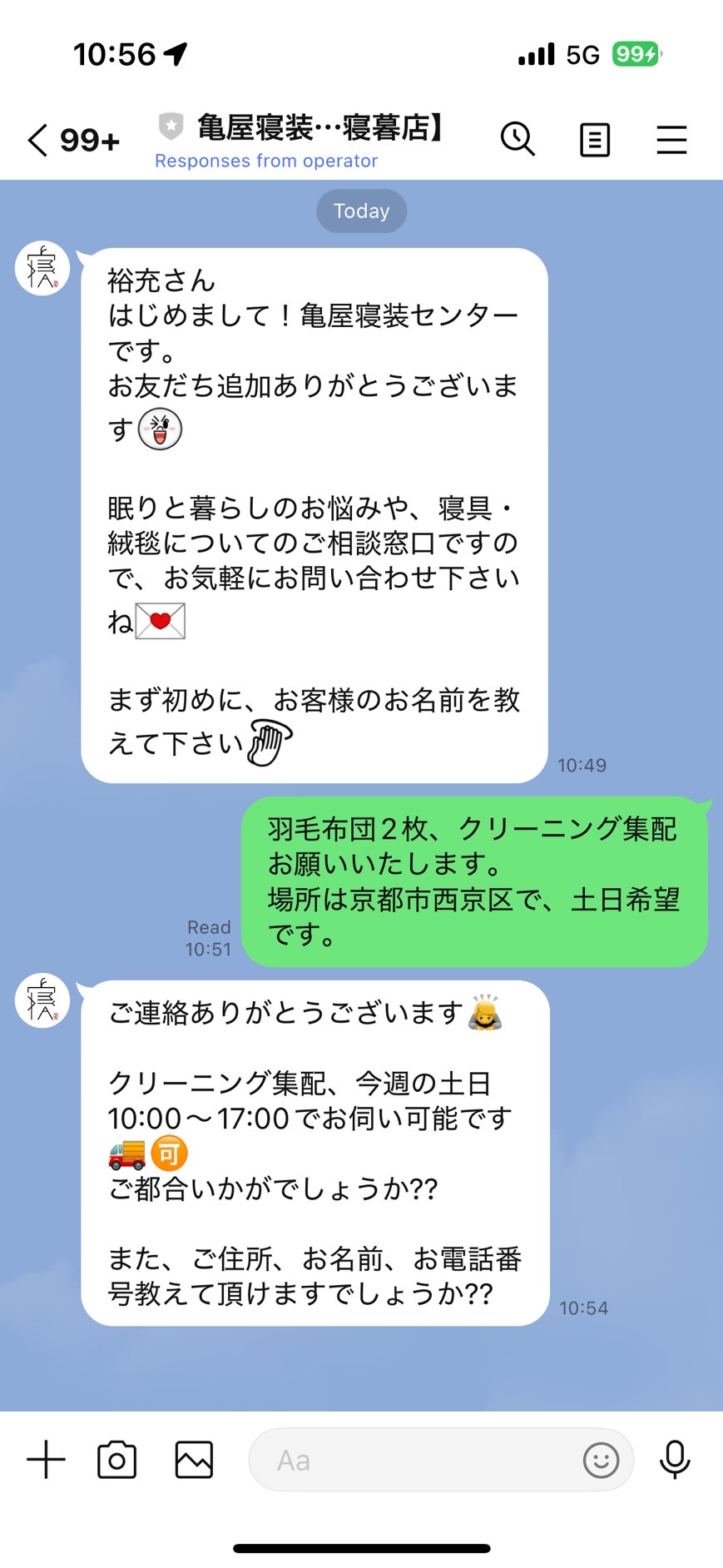Screen dimensions: 723x1568
Task: Search within this chat
Action: 517,139
